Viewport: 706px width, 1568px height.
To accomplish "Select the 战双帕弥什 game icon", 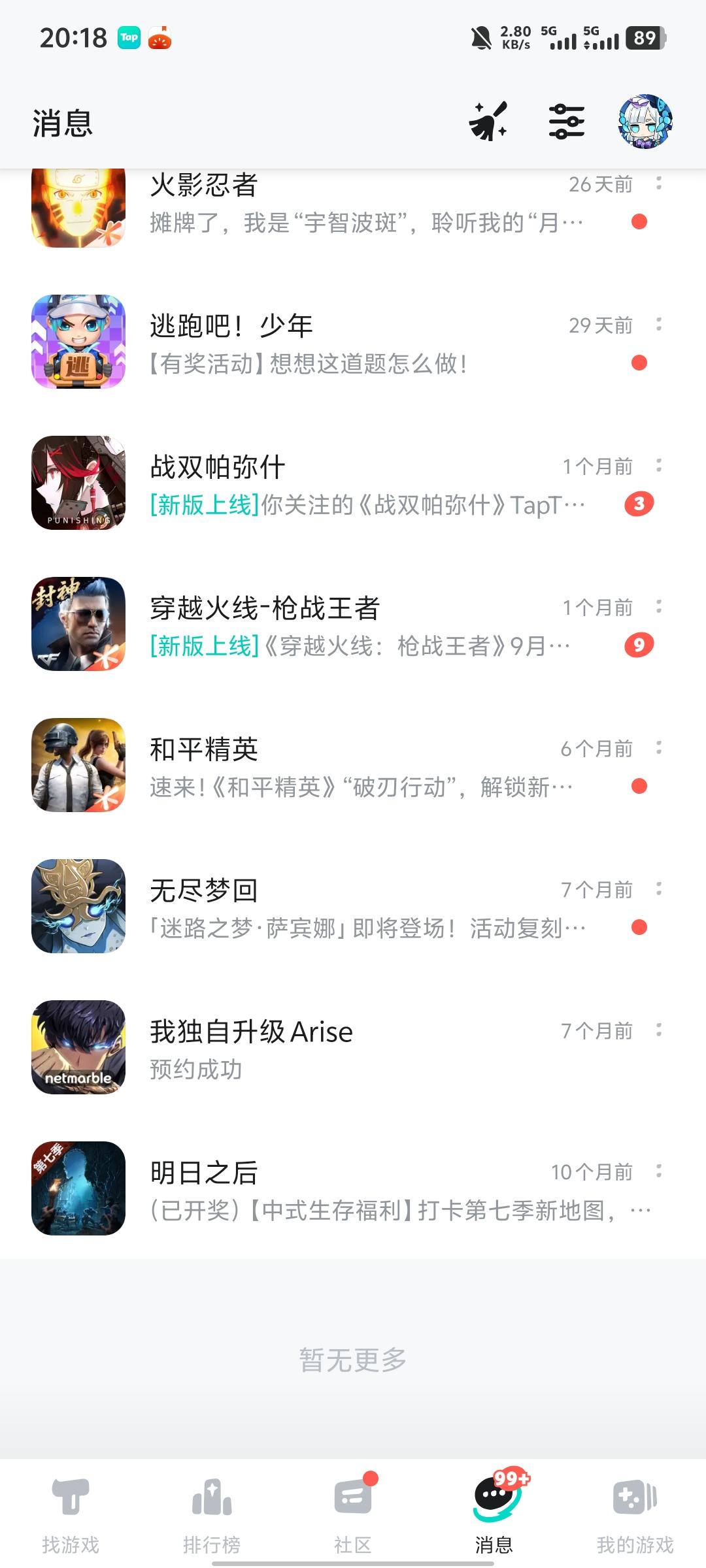I will coord(78,483).
